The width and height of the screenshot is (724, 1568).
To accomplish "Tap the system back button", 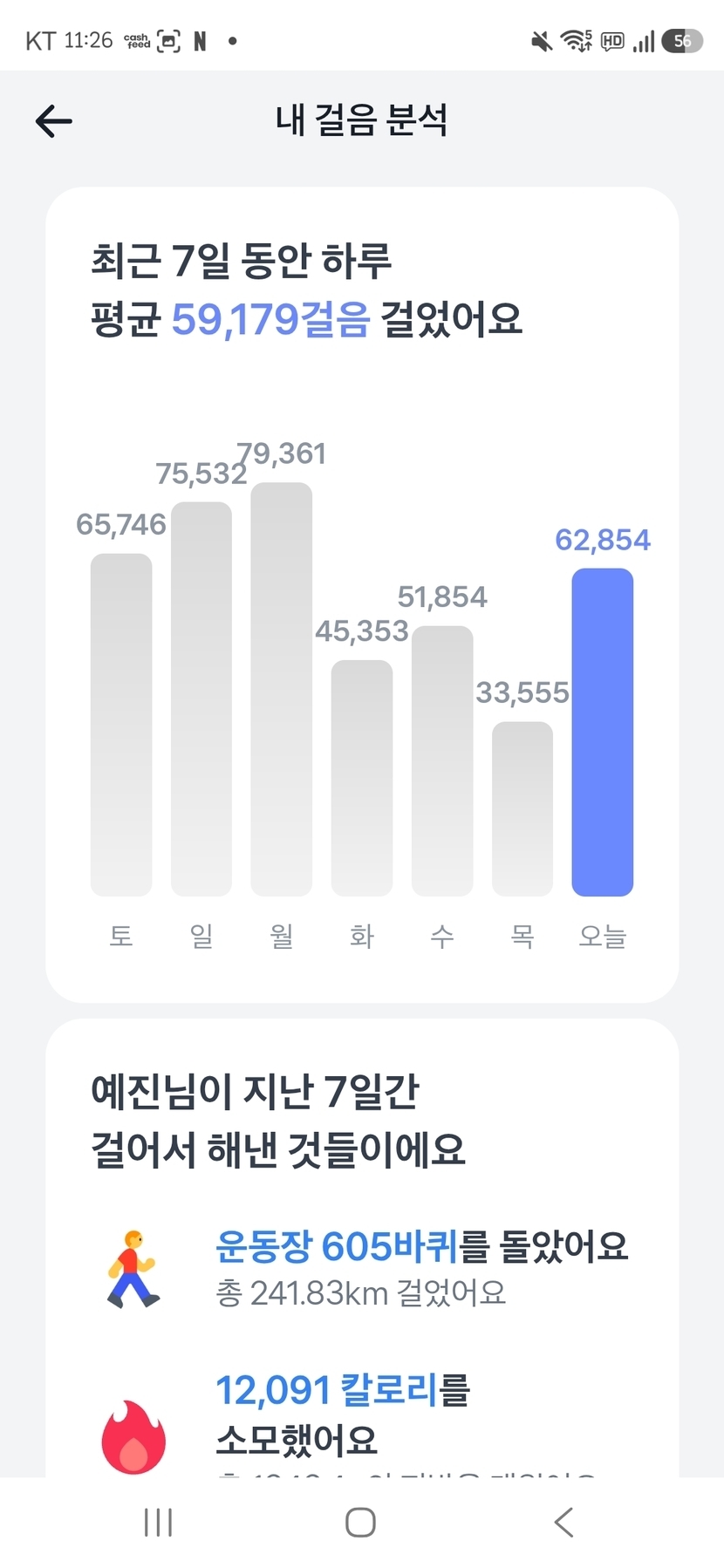I will pos(563,1523).
